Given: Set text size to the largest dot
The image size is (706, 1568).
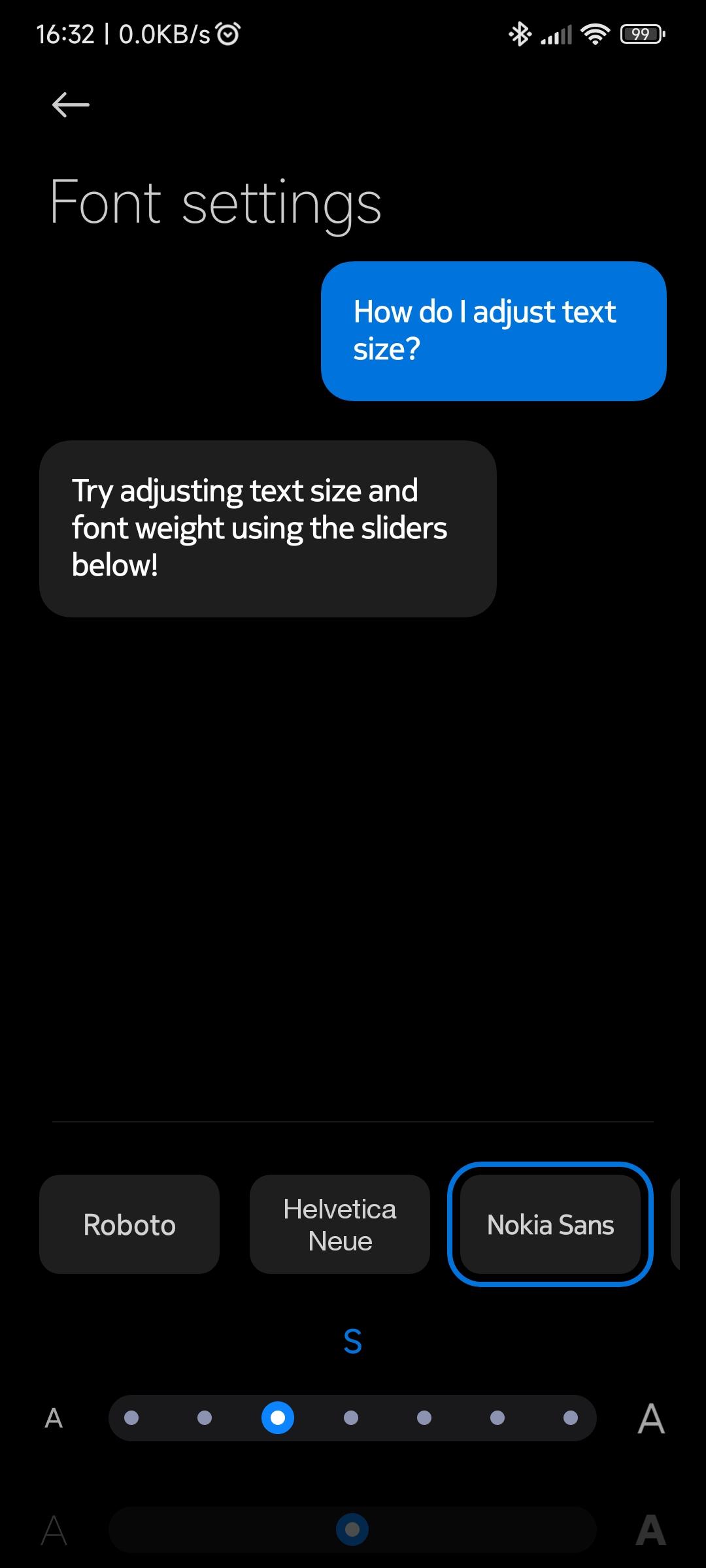Looking at the screenshot, I should coord(571,1418).
